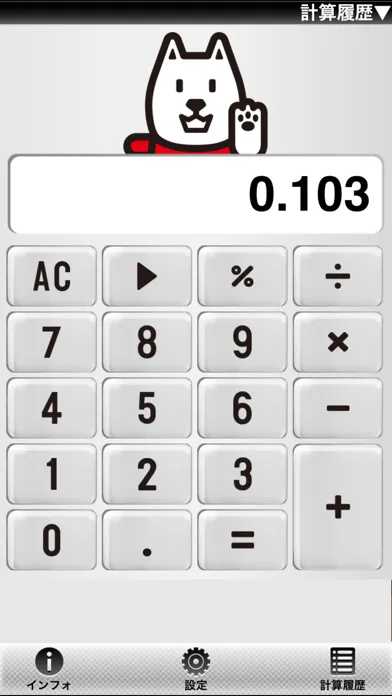This screenshot has width=392, height=696.
Task: Open the 設定 settings tab
Action: 196,669
